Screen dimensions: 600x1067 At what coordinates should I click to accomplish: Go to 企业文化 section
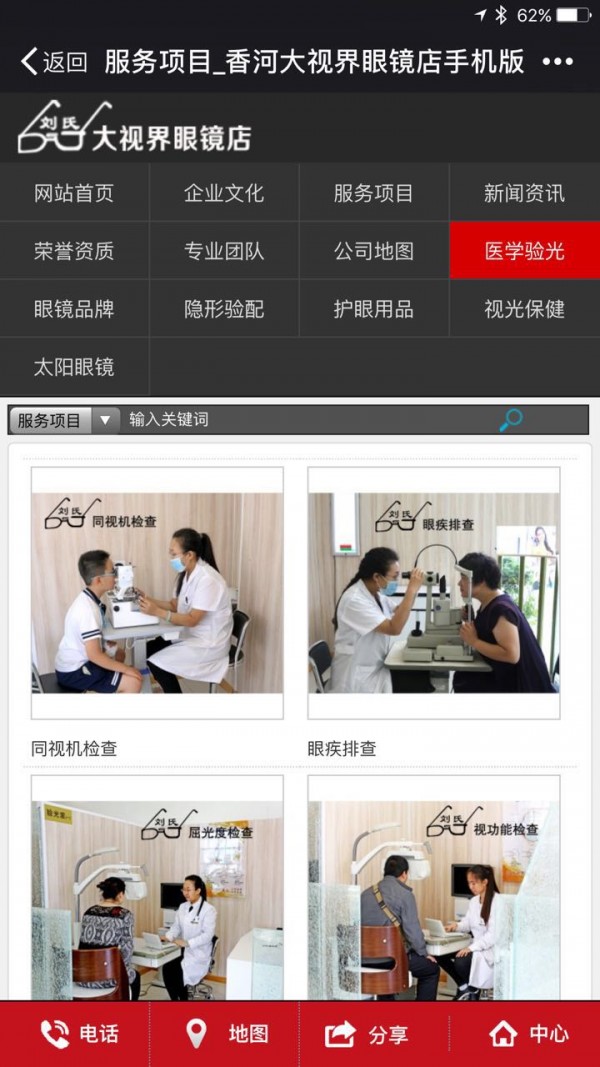(224, 193)
